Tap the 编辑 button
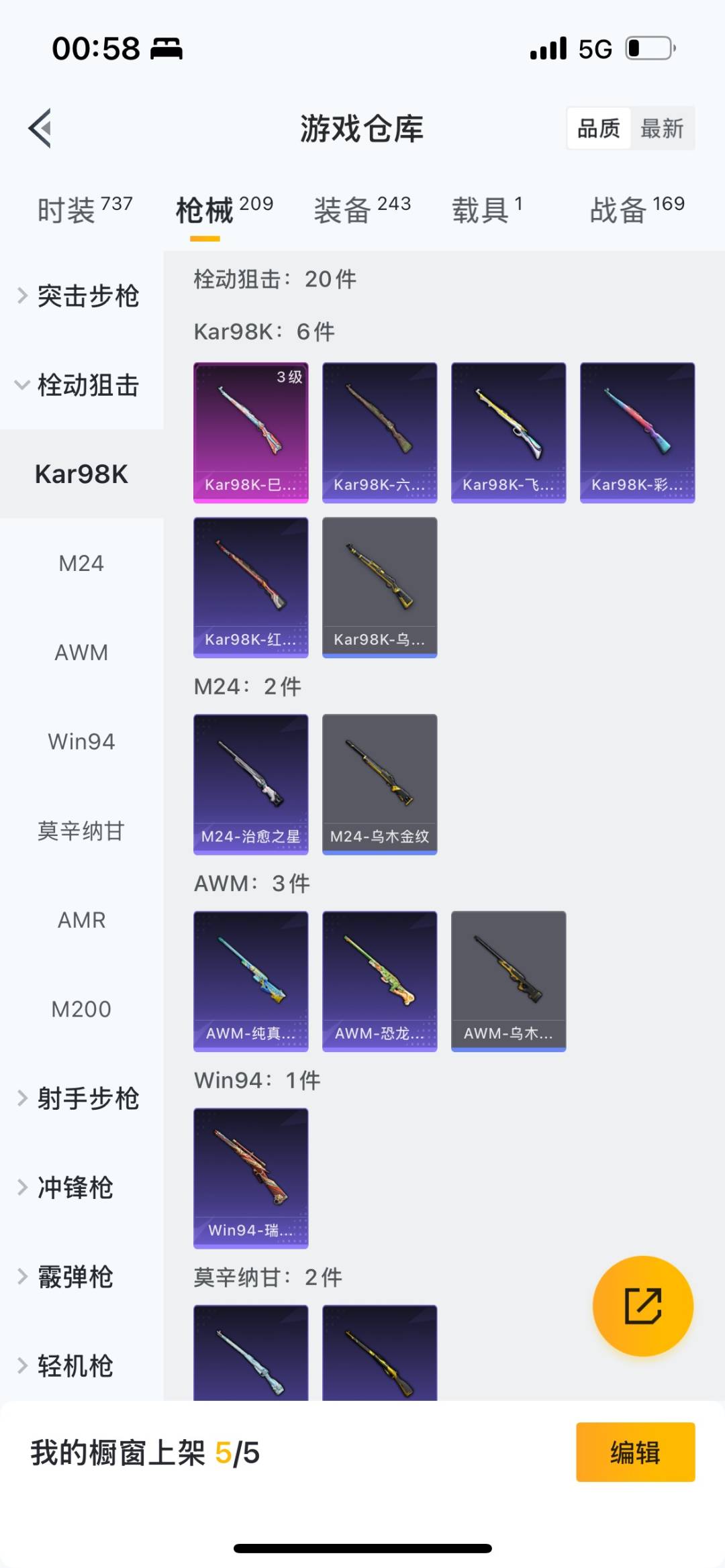This screenshot has height=1568, width=725. click(x=635, y=1452)
